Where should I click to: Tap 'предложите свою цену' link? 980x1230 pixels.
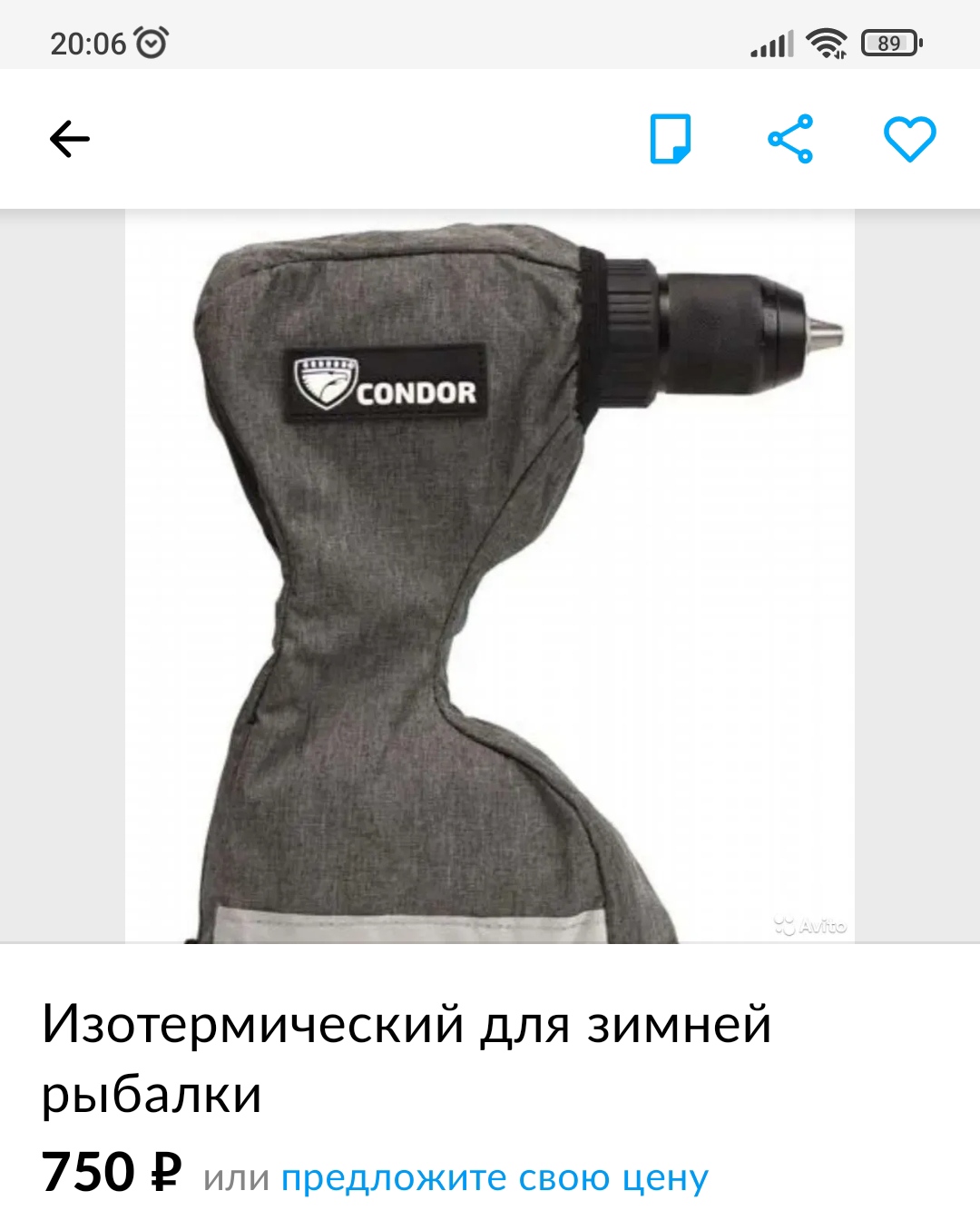click(495, 1177)
